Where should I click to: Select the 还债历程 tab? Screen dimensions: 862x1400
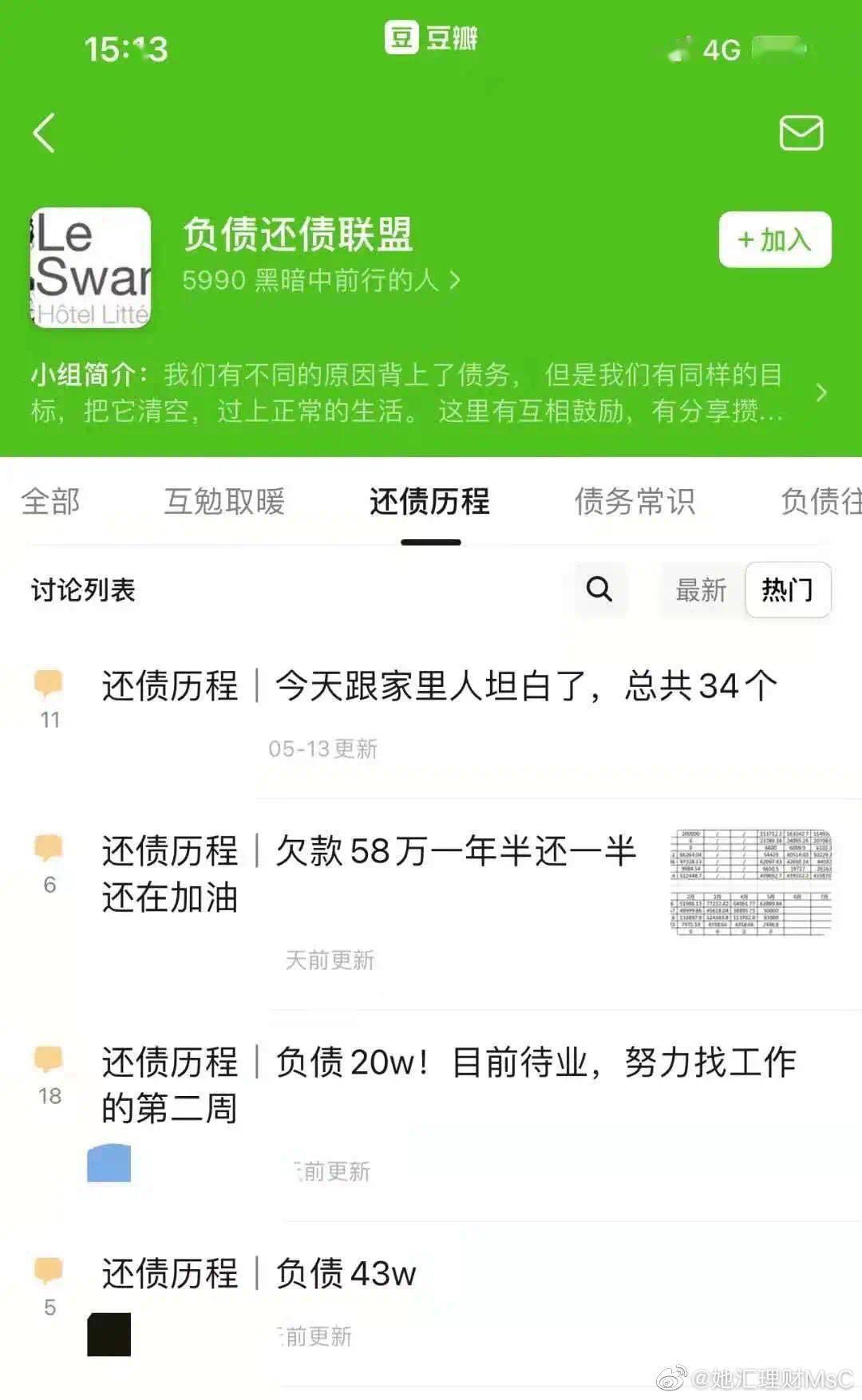click(430, 502)
